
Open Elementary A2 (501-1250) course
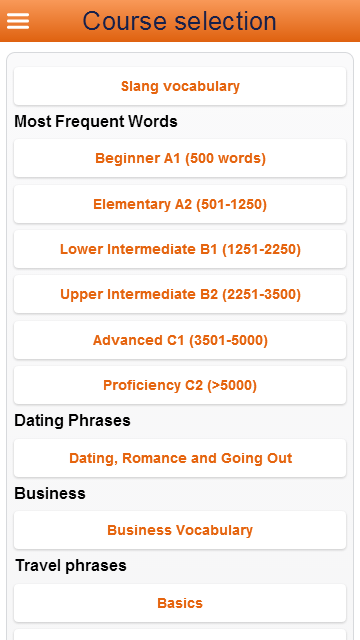coord(180,204)
